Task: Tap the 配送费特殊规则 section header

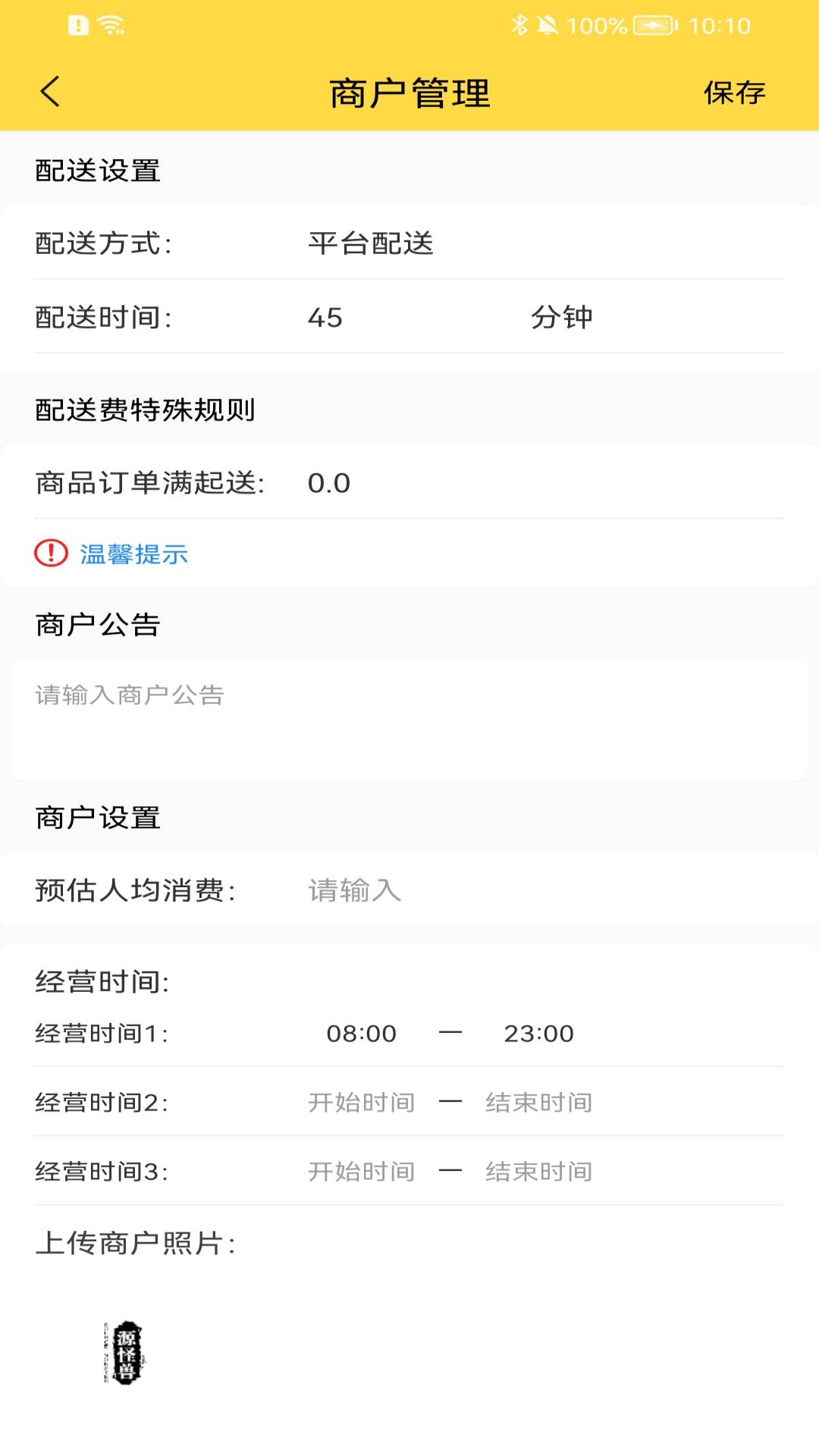Action: coord(146,409)
